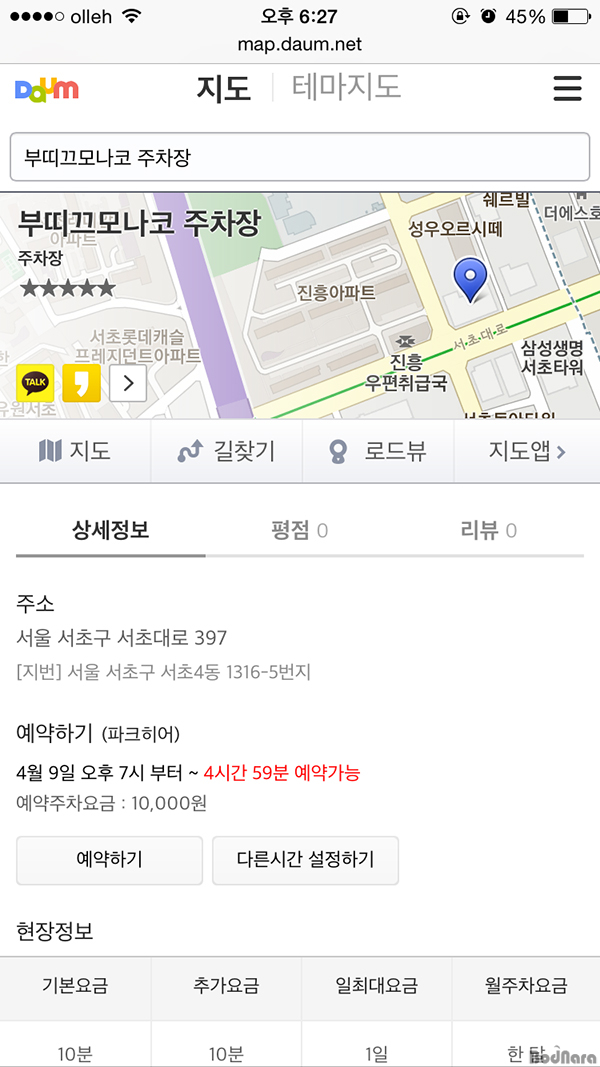Image resolution: width=600 pixels, height=1067 pixels.
Task: Share via KakaoTalk icon
Action: pyautogui.click(x=35, y=382)
